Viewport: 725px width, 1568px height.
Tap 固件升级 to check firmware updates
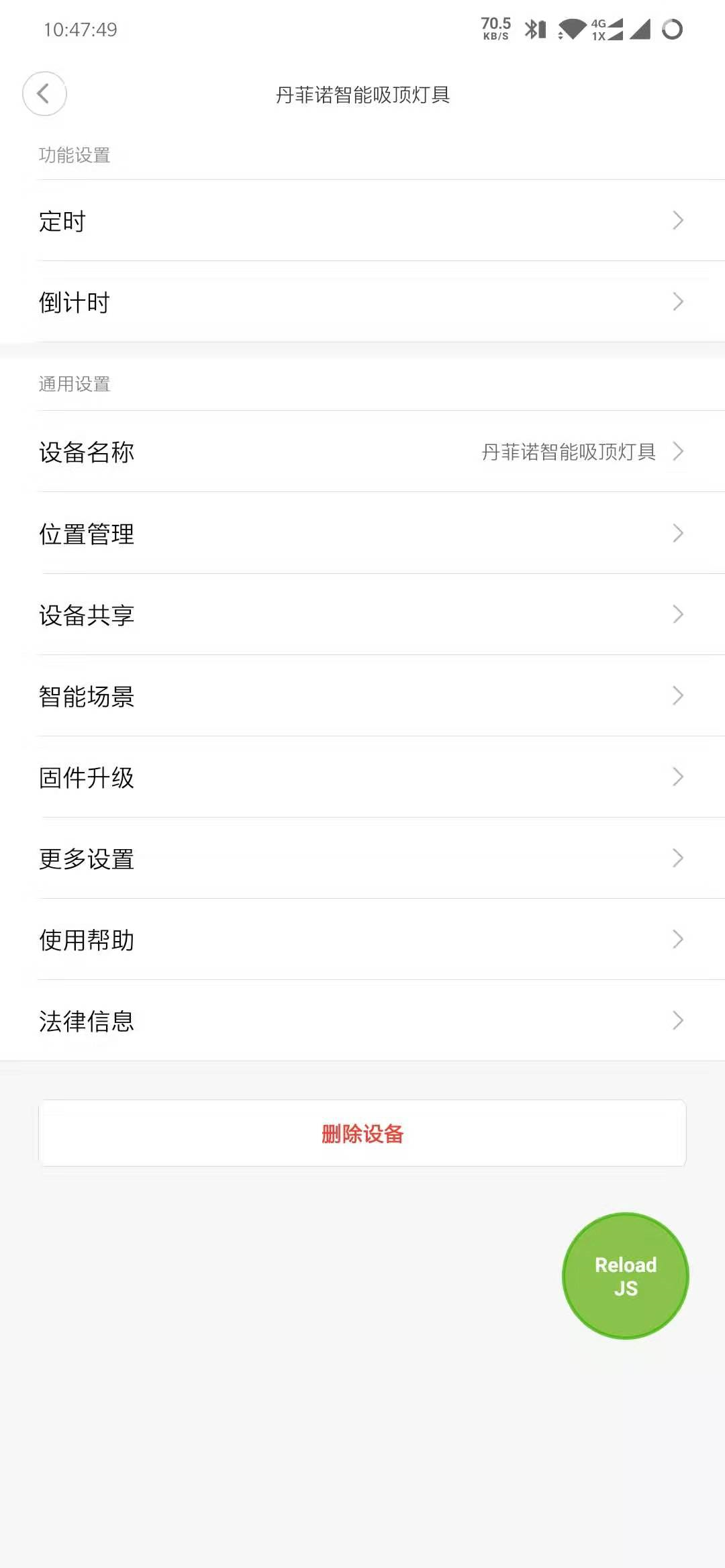(362, 778)
